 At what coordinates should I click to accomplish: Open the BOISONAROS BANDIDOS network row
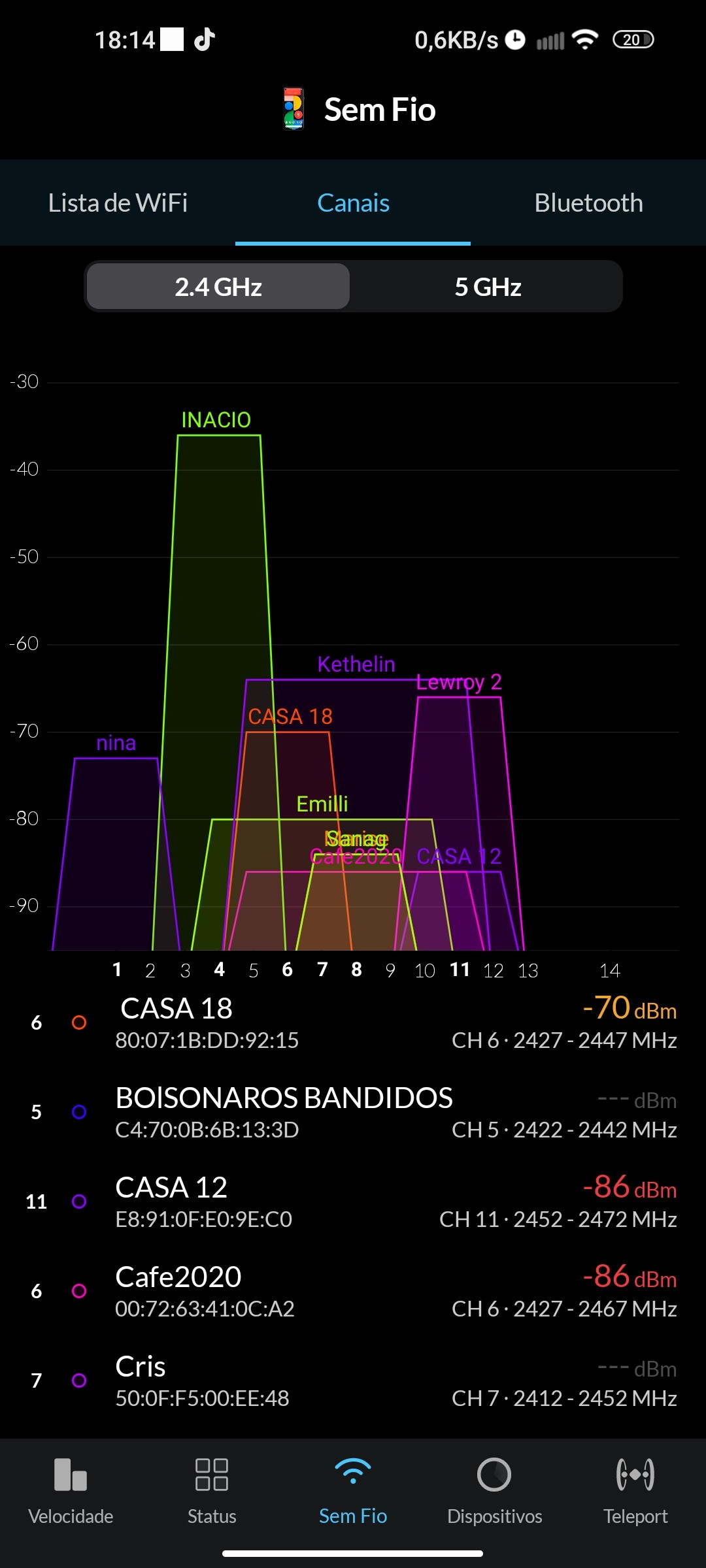[x=353, y=1112]
